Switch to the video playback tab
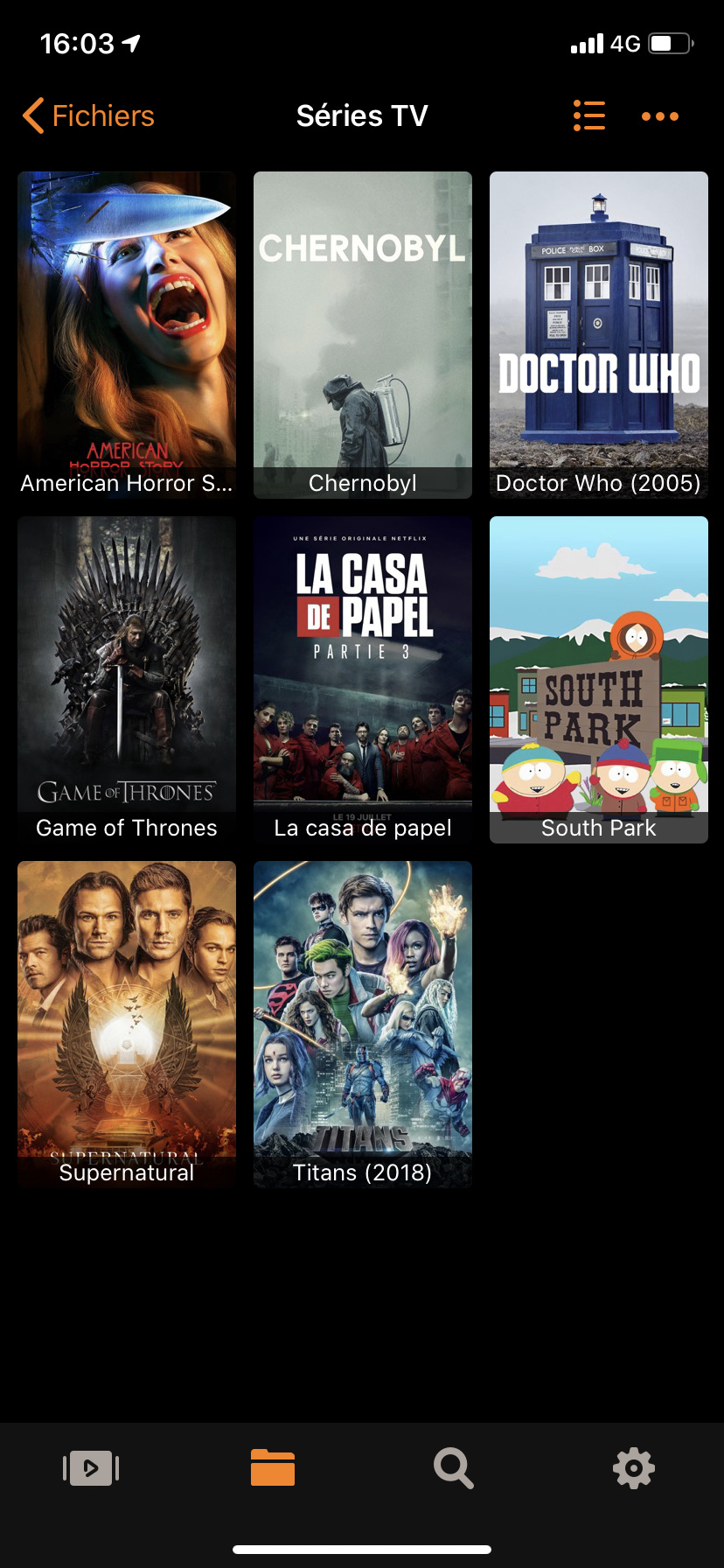 pyautogui.click(x=91, y=1468)
